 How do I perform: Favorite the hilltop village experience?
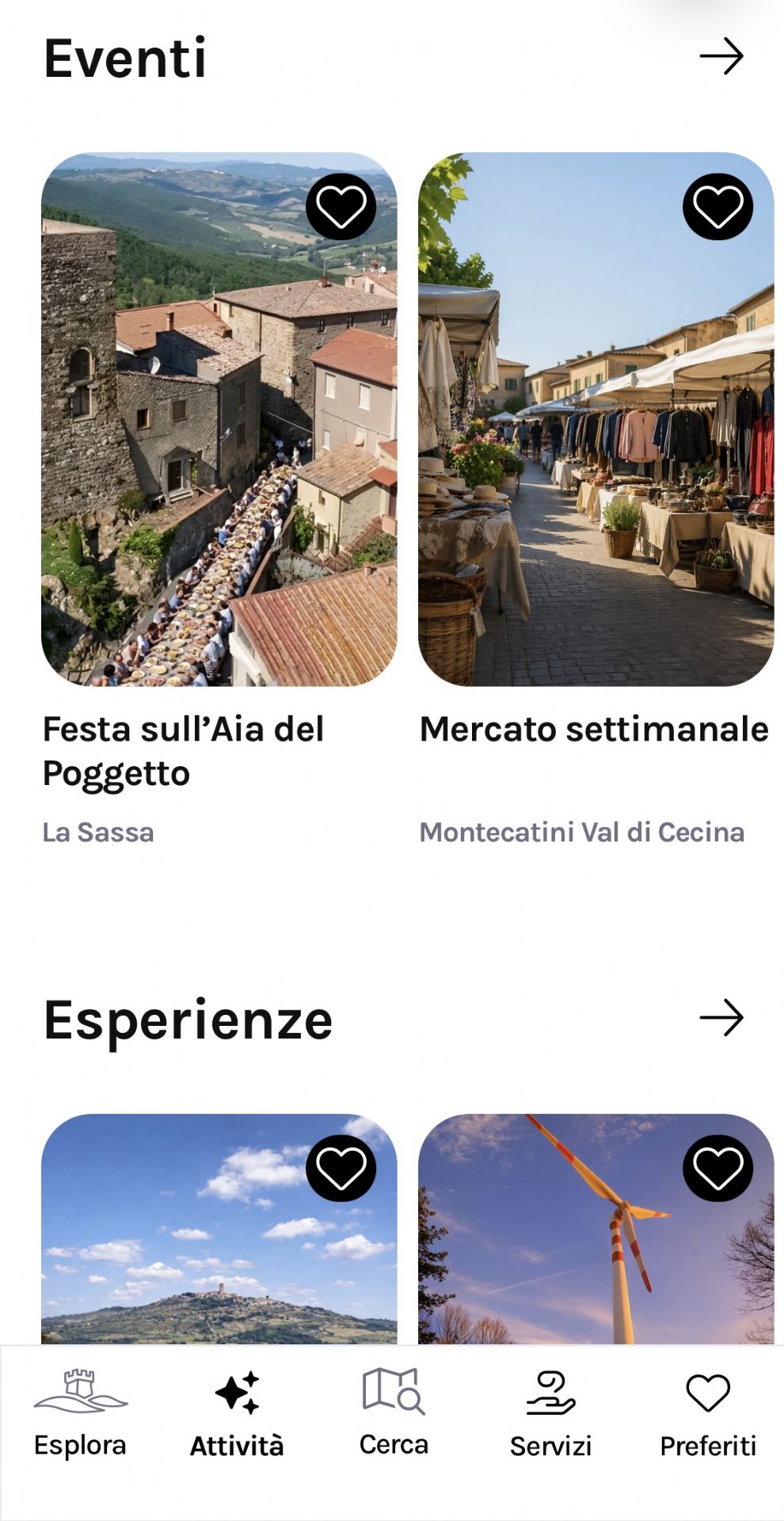(341, 1168)
